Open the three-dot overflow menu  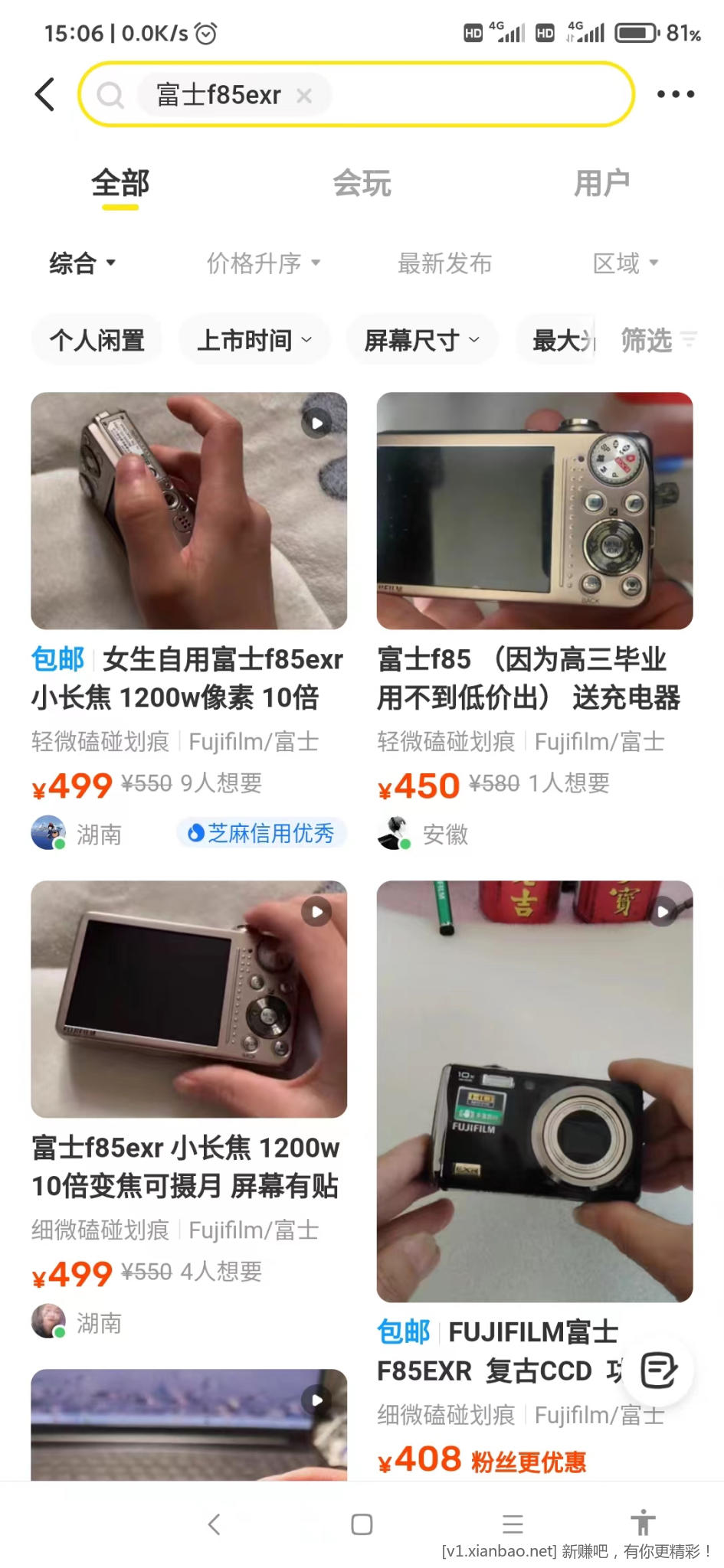675,95
